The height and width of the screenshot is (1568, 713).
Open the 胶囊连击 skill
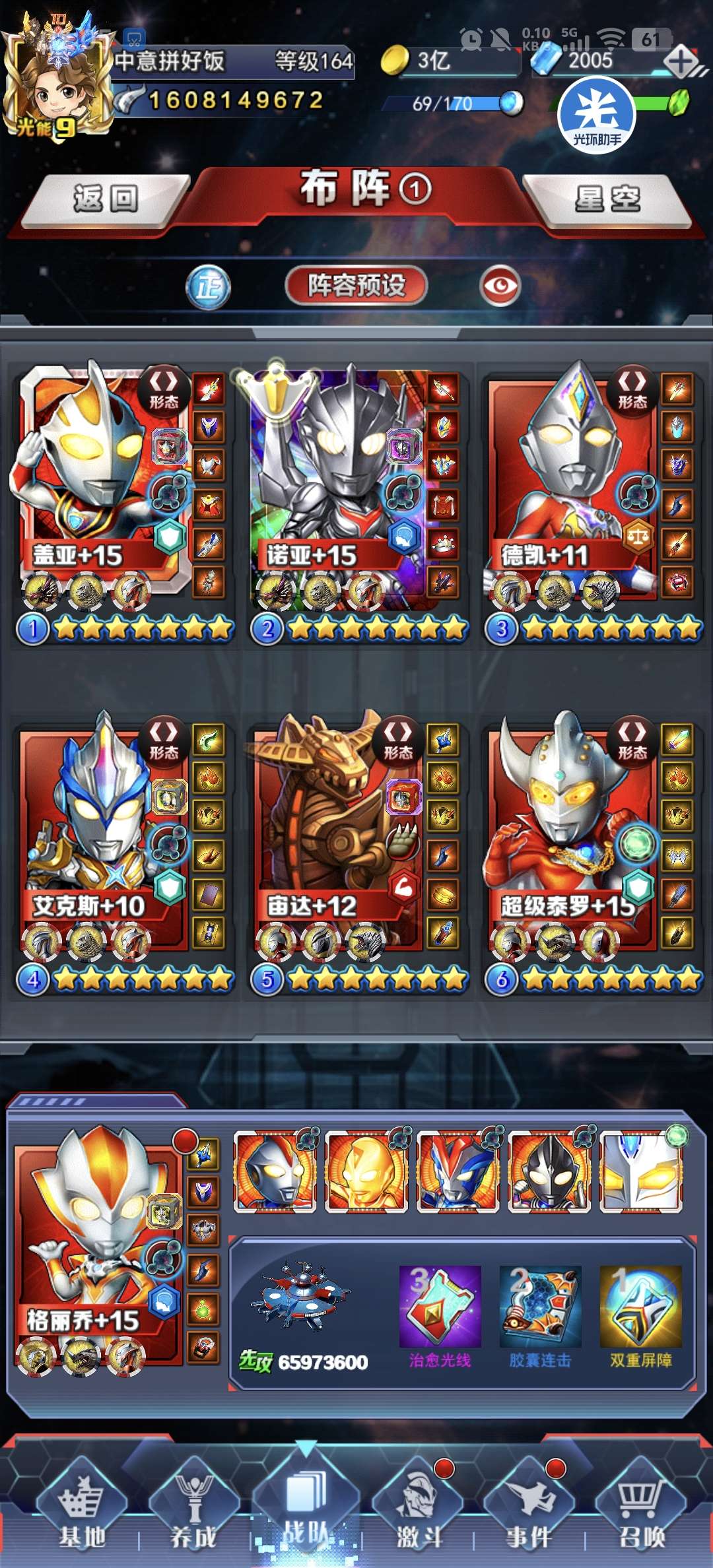tap(540, 1317)
